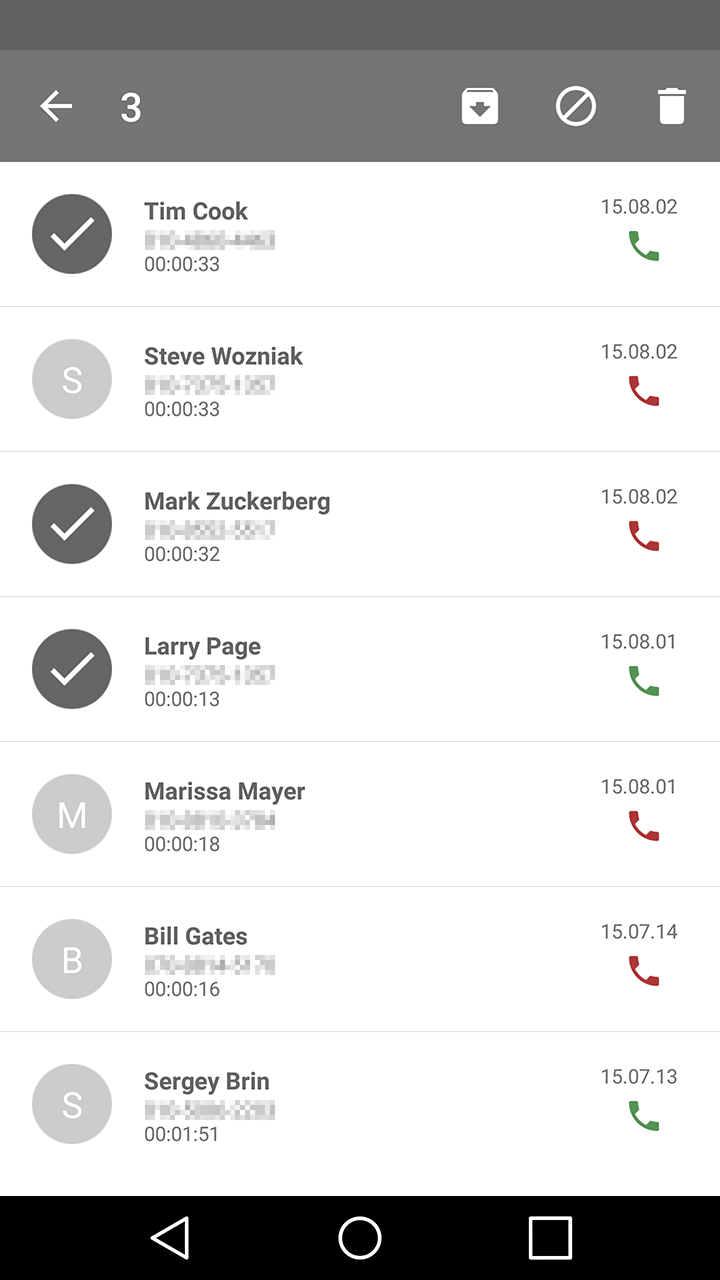The width and height of the screenshot is (720, 1280).
Task: Deselect Tim Cook's checked avatar
Action: pyautogui.click(x=72, y=233)
